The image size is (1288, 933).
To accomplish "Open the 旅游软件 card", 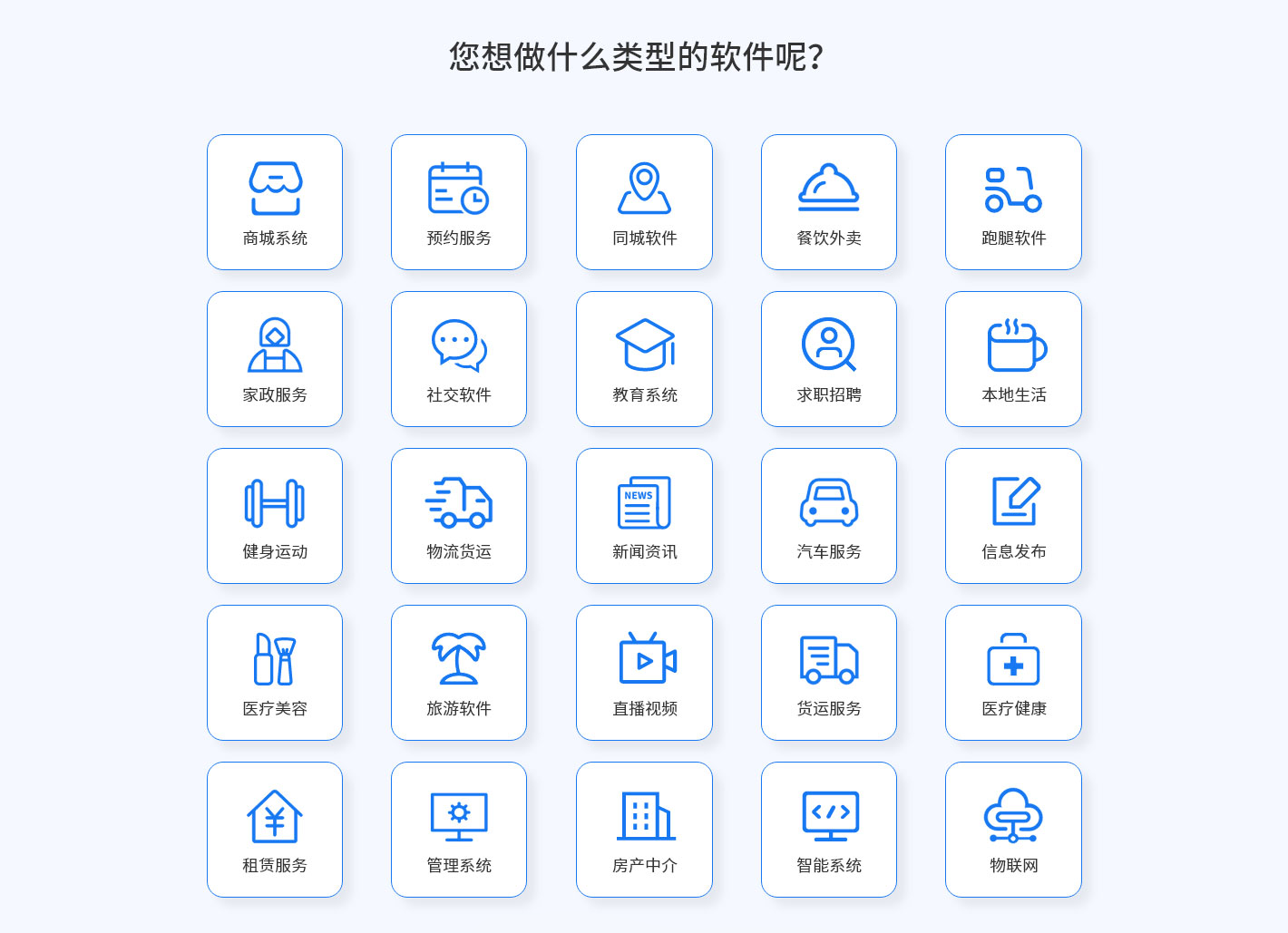I will [x=459, y=673].
